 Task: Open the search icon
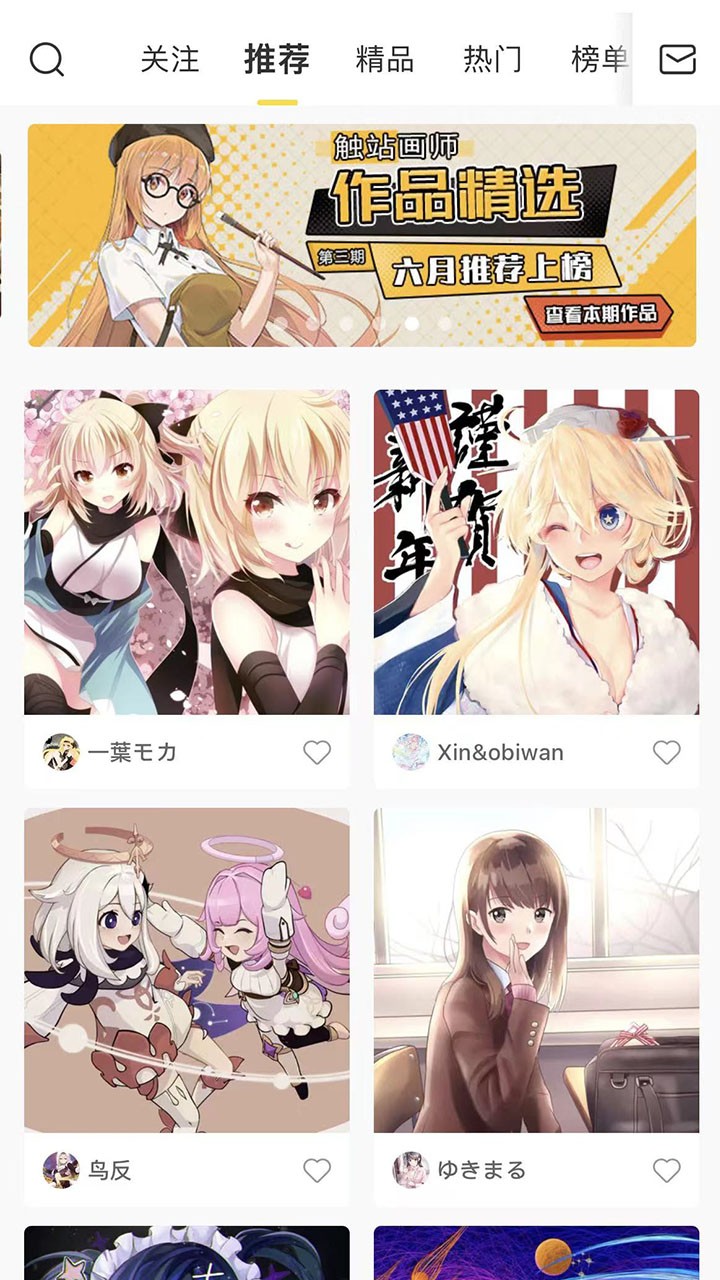pos(47,60)
